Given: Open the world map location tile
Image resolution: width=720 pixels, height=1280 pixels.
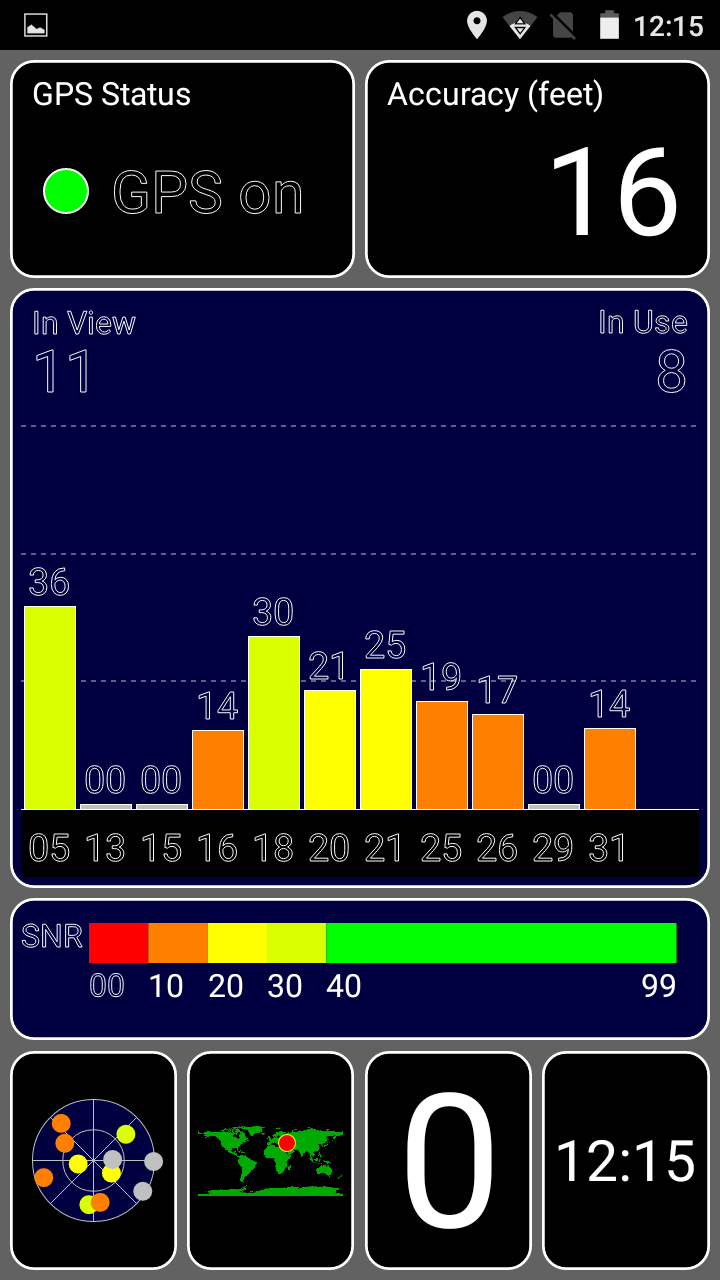Looking at the screenshot, I should pos(270,1160).
